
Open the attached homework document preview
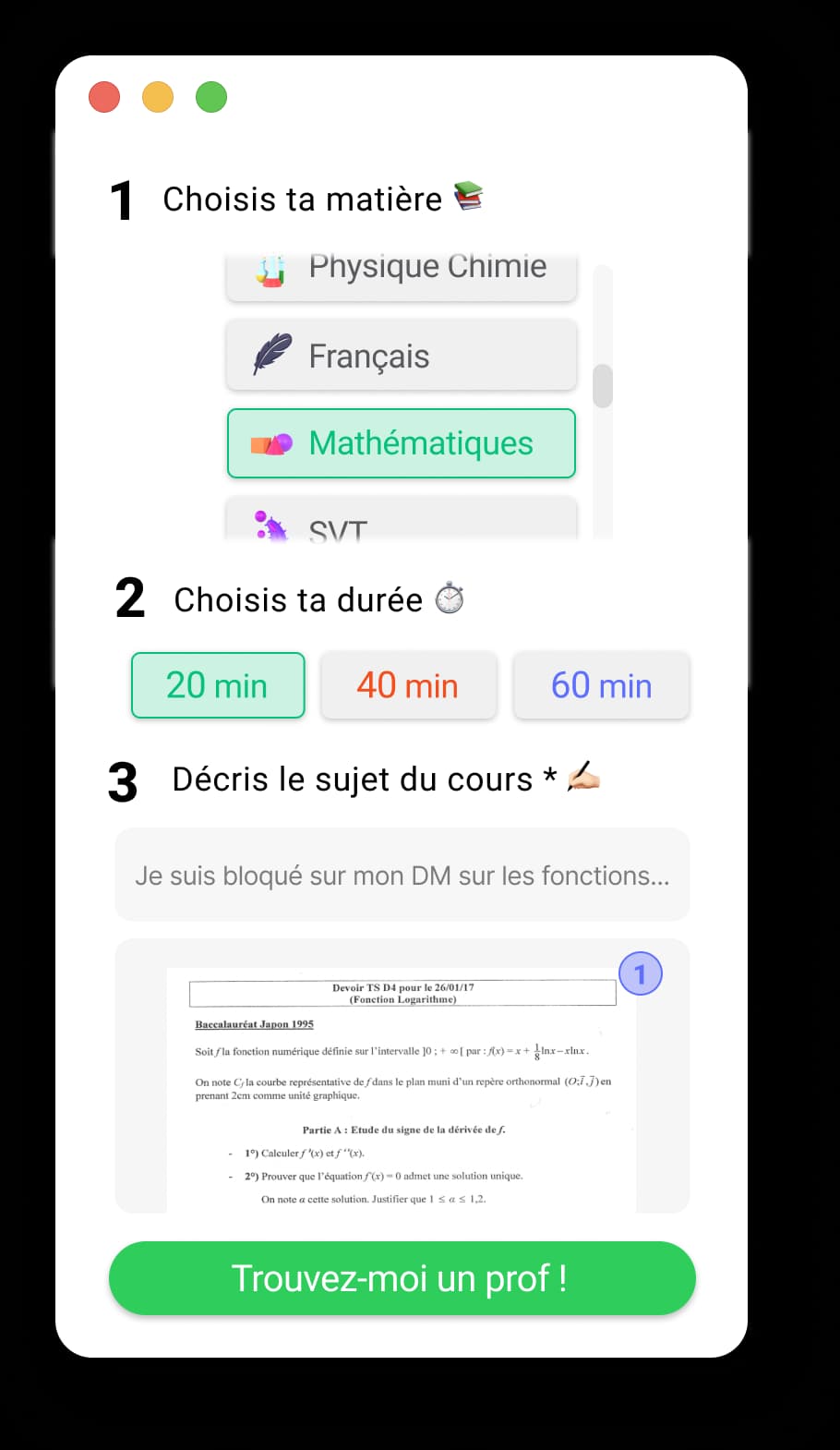point(402,1090)
